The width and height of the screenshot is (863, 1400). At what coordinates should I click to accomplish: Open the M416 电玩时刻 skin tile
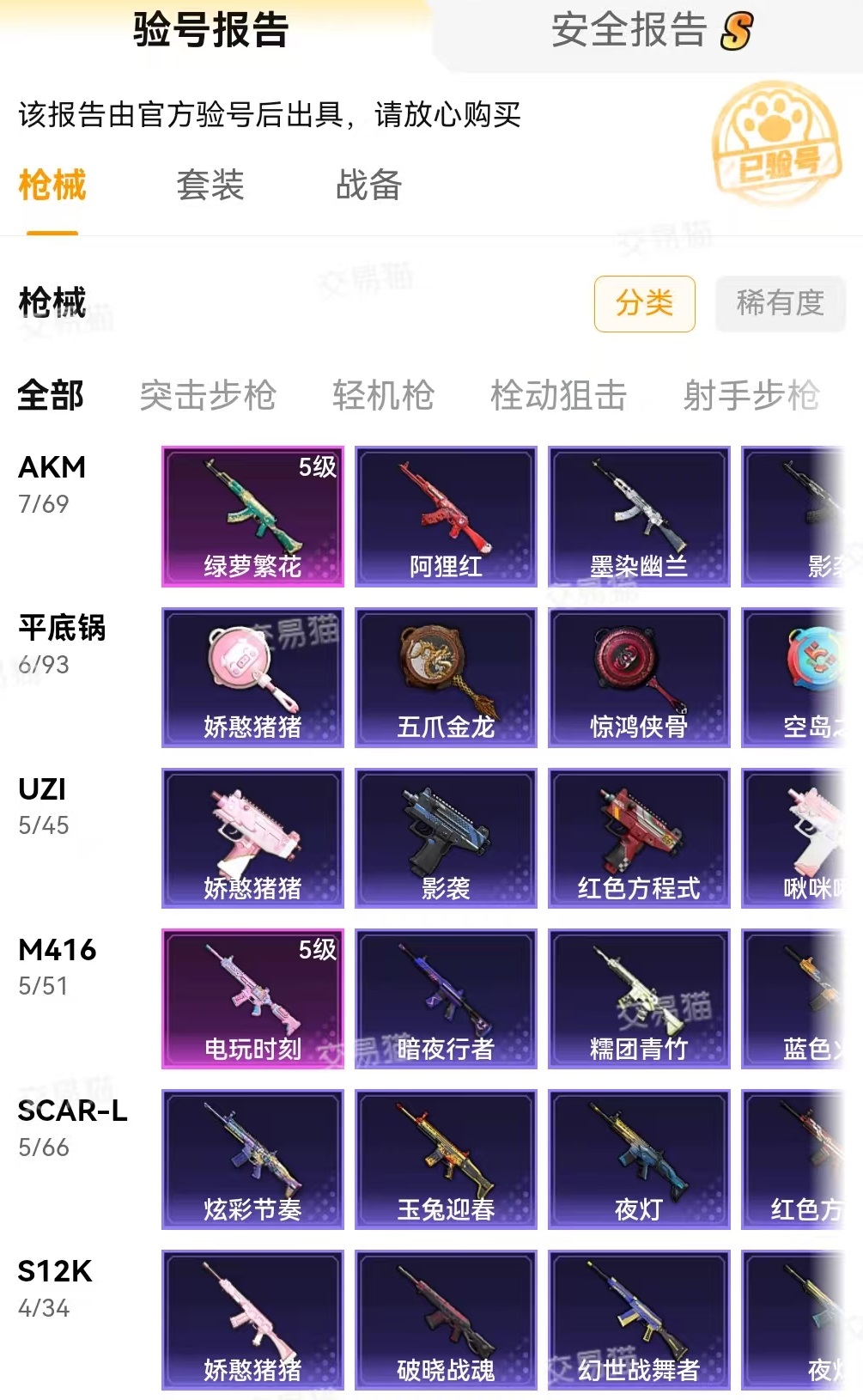(x=252, y=998)
